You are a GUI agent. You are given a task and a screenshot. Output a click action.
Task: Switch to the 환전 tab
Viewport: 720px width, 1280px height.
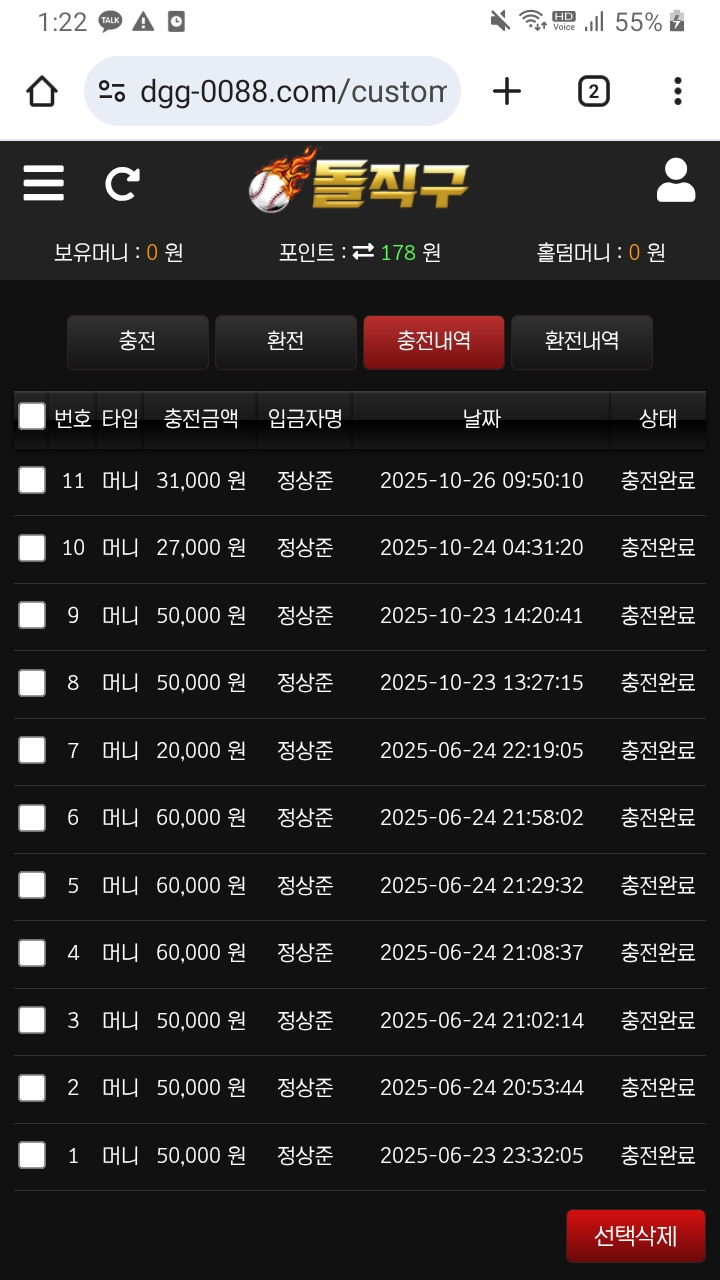pos(286,342)
